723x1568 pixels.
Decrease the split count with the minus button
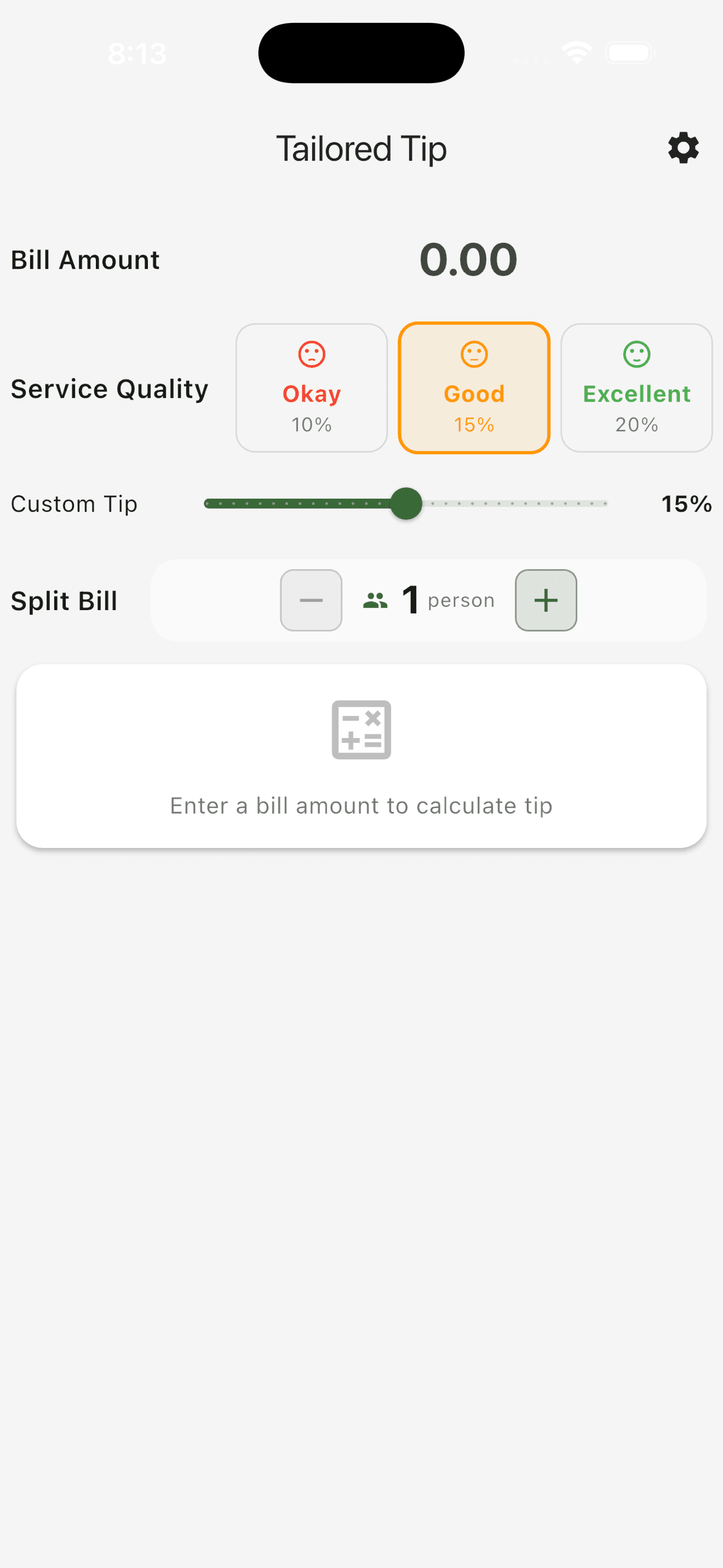pos(311,600)
